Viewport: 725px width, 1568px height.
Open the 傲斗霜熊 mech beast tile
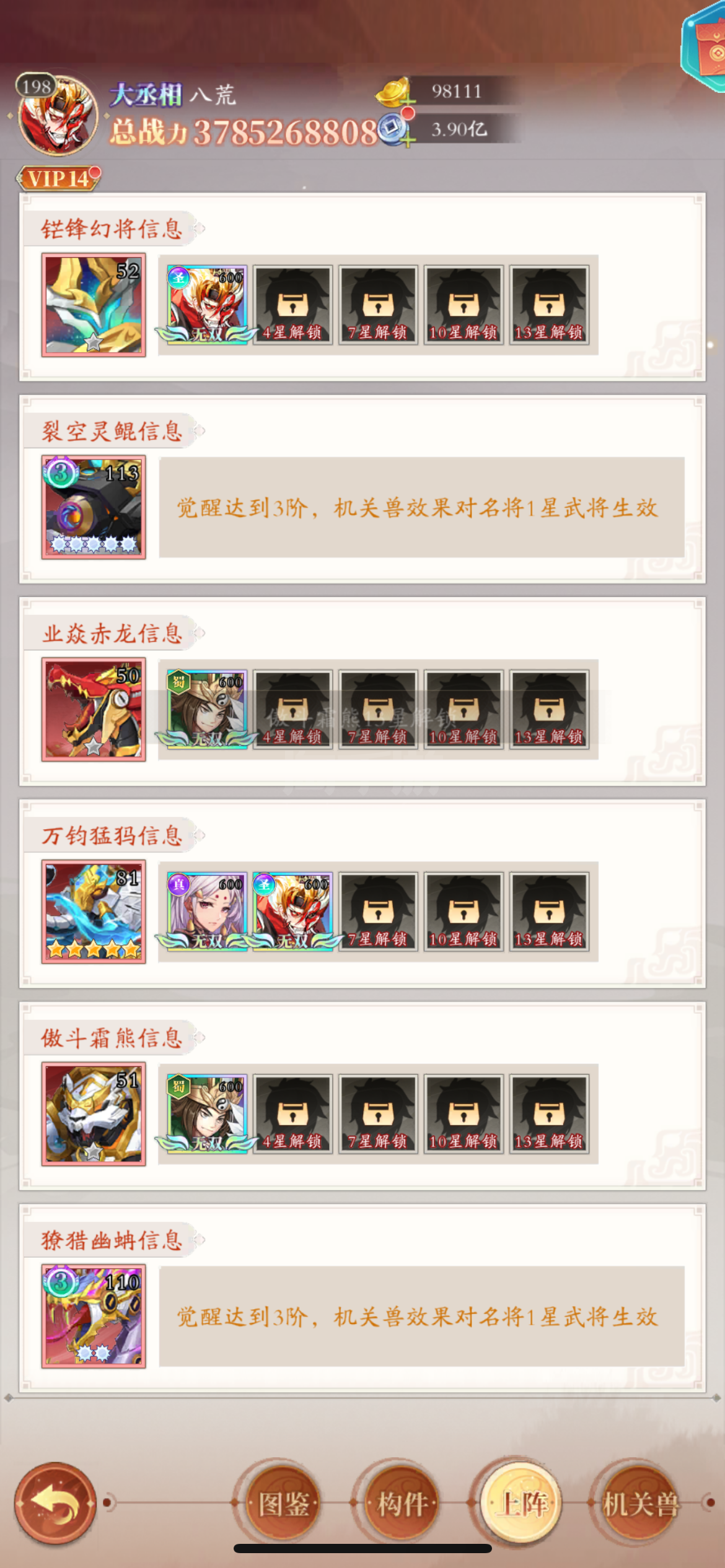pos(94,1114)
